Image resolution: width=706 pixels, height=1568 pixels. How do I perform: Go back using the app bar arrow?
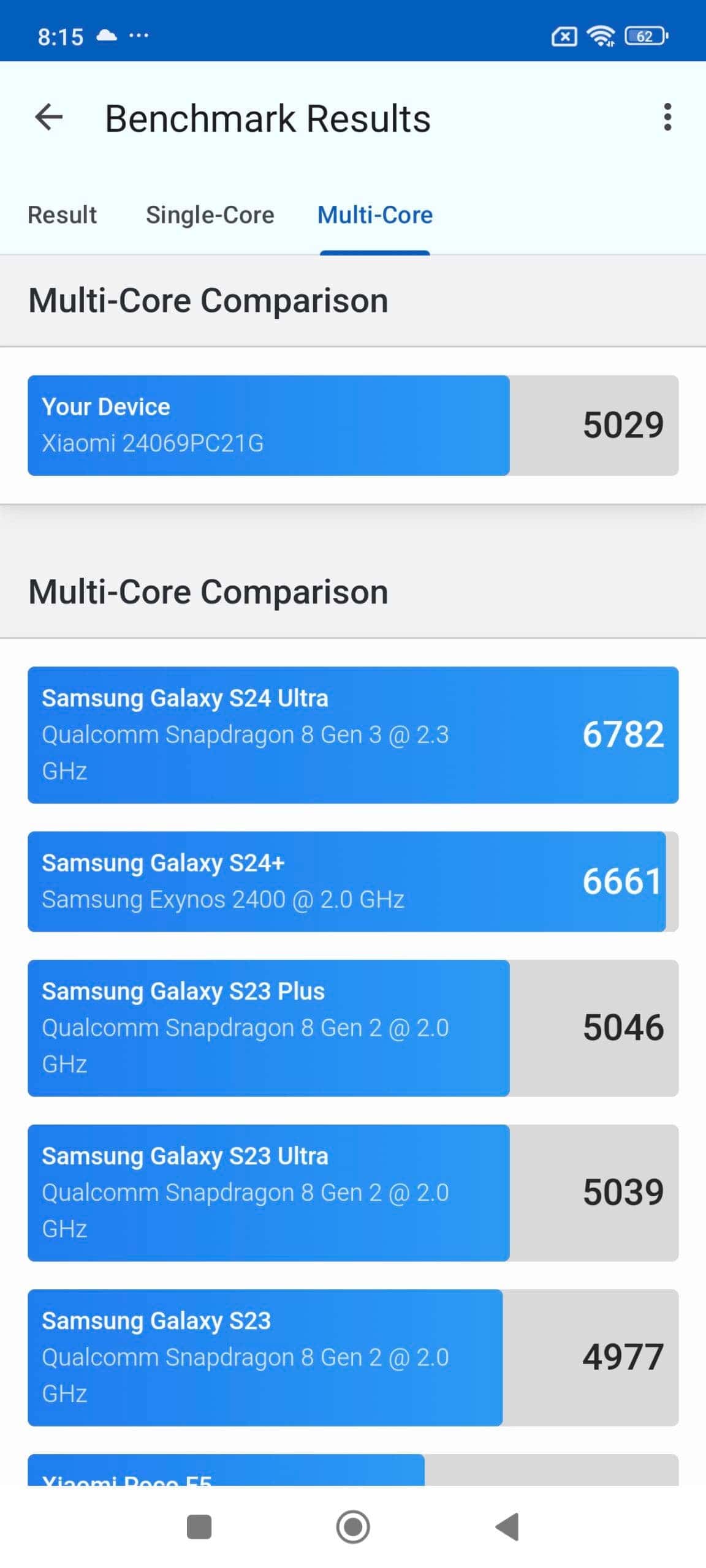tap(49, 117)
